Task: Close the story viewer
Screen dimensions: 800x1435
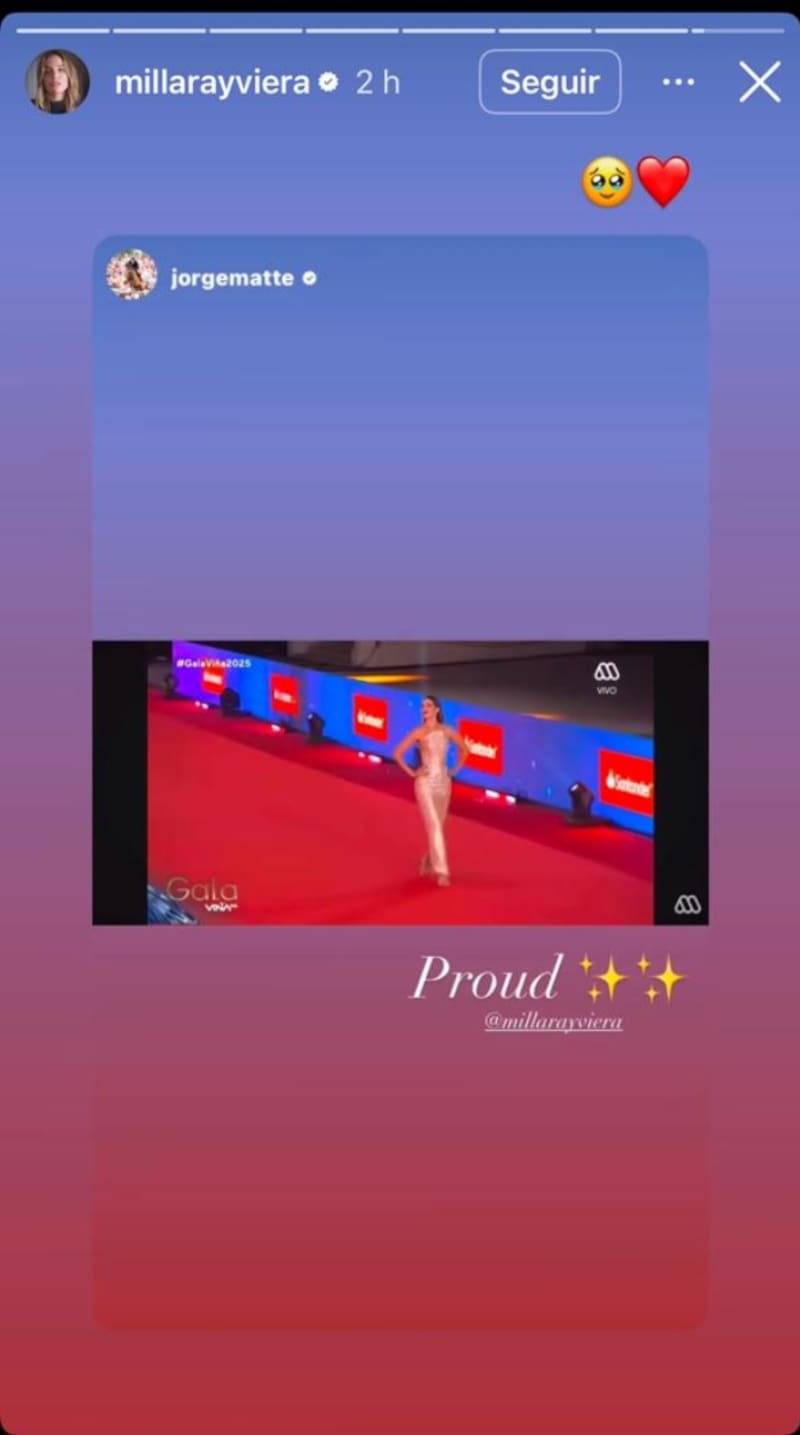Action: click(759, 82)
